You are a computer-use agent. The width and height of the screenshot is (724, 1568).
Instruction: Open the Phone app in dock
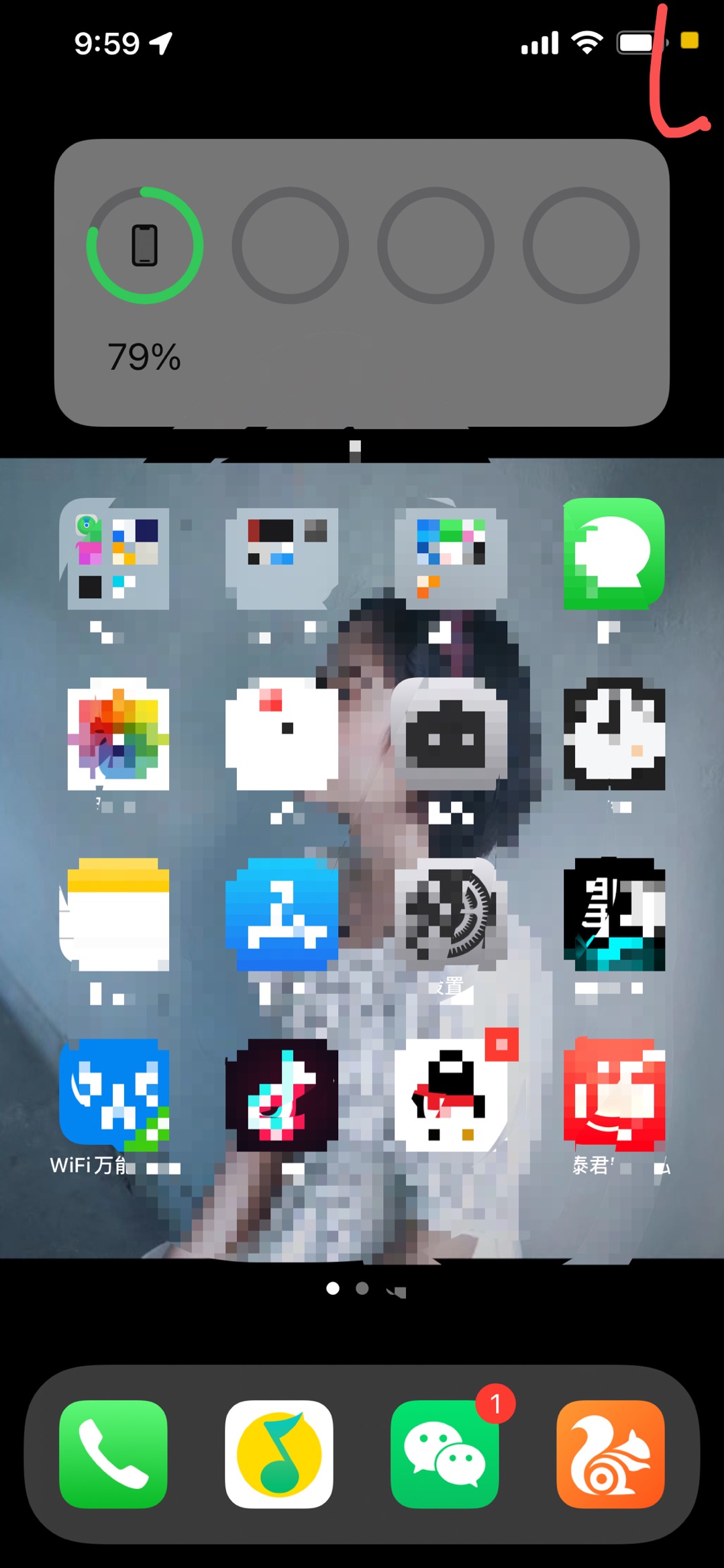click(x=113, y=1454)
